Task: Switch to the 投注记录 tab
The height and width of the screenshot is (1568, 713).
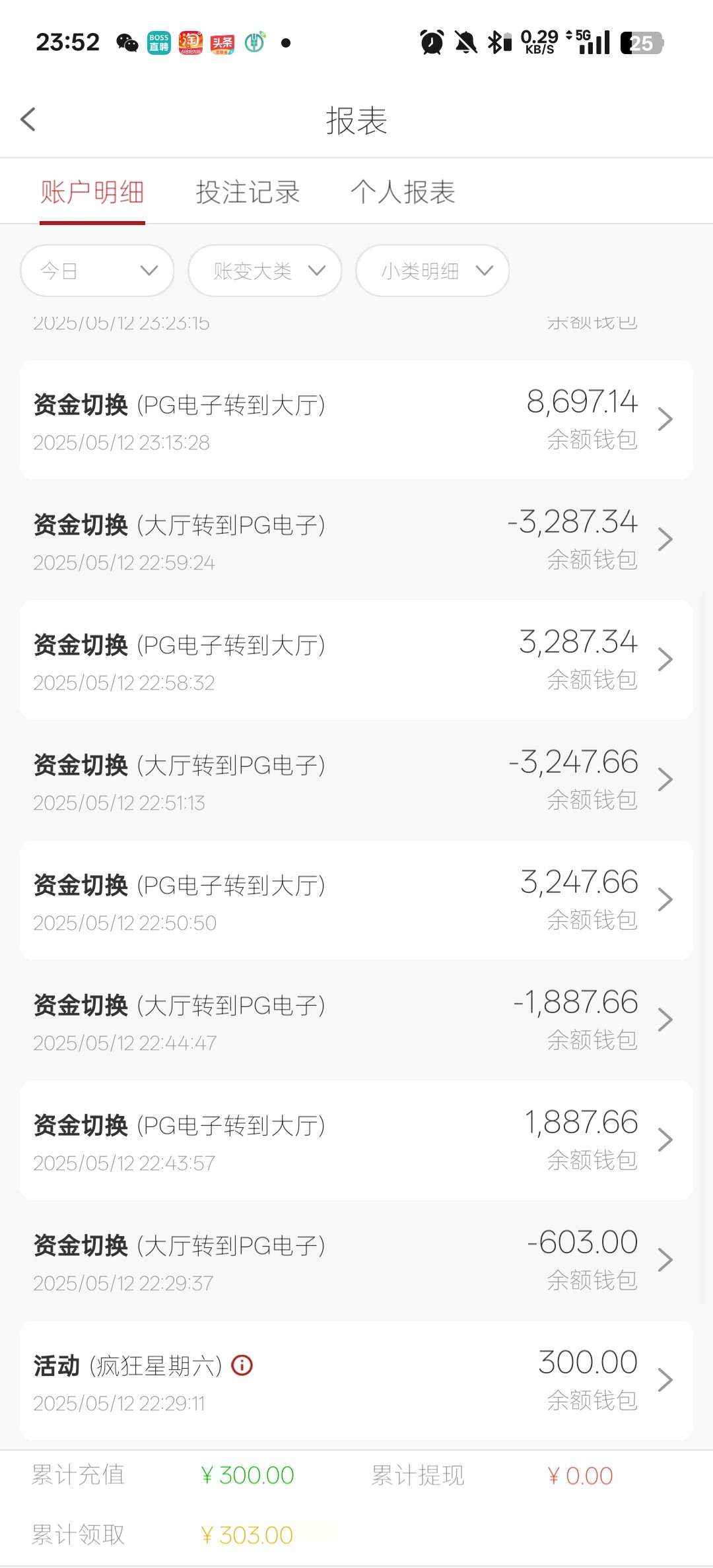Action: pos(248,192)
